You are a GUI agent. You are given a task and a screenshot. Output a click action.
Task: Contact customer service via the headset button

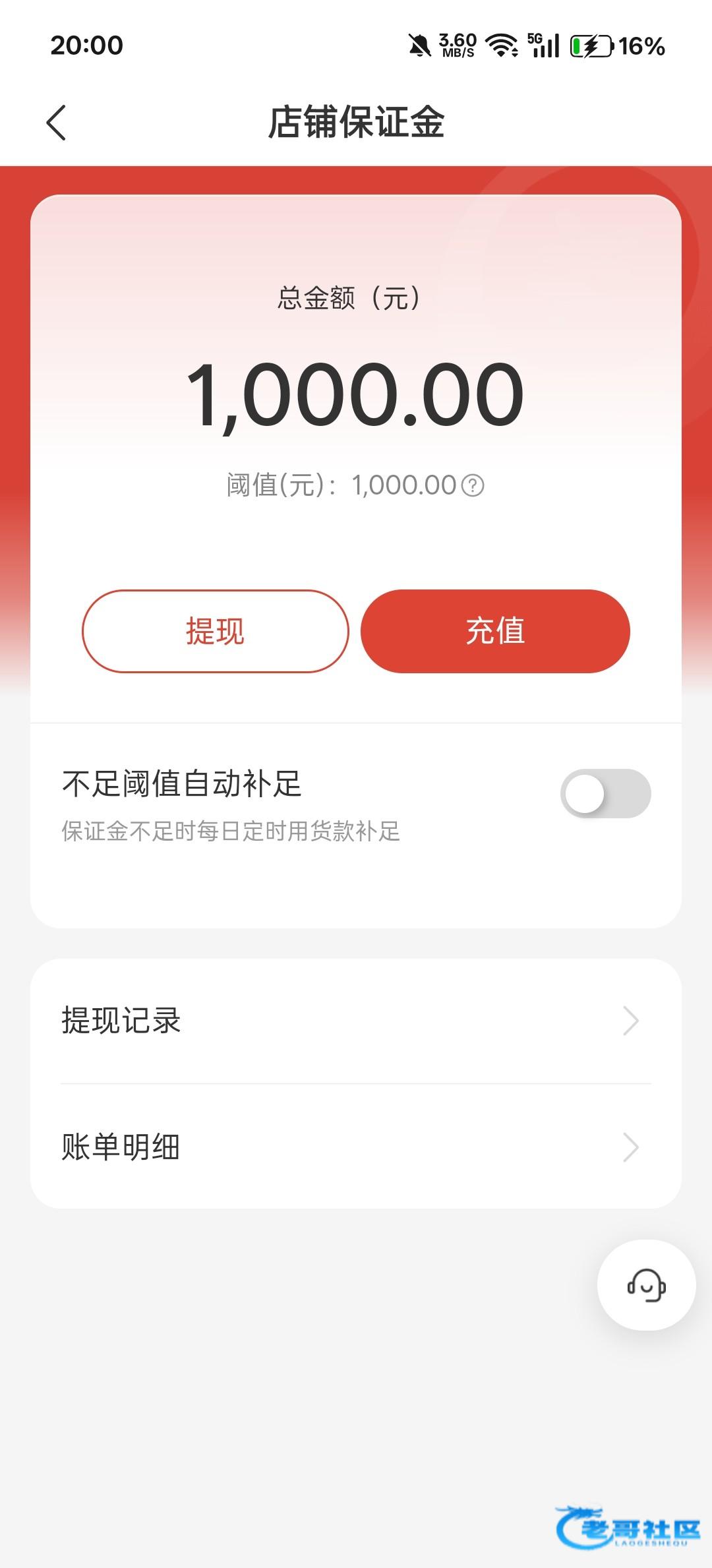646,1285
